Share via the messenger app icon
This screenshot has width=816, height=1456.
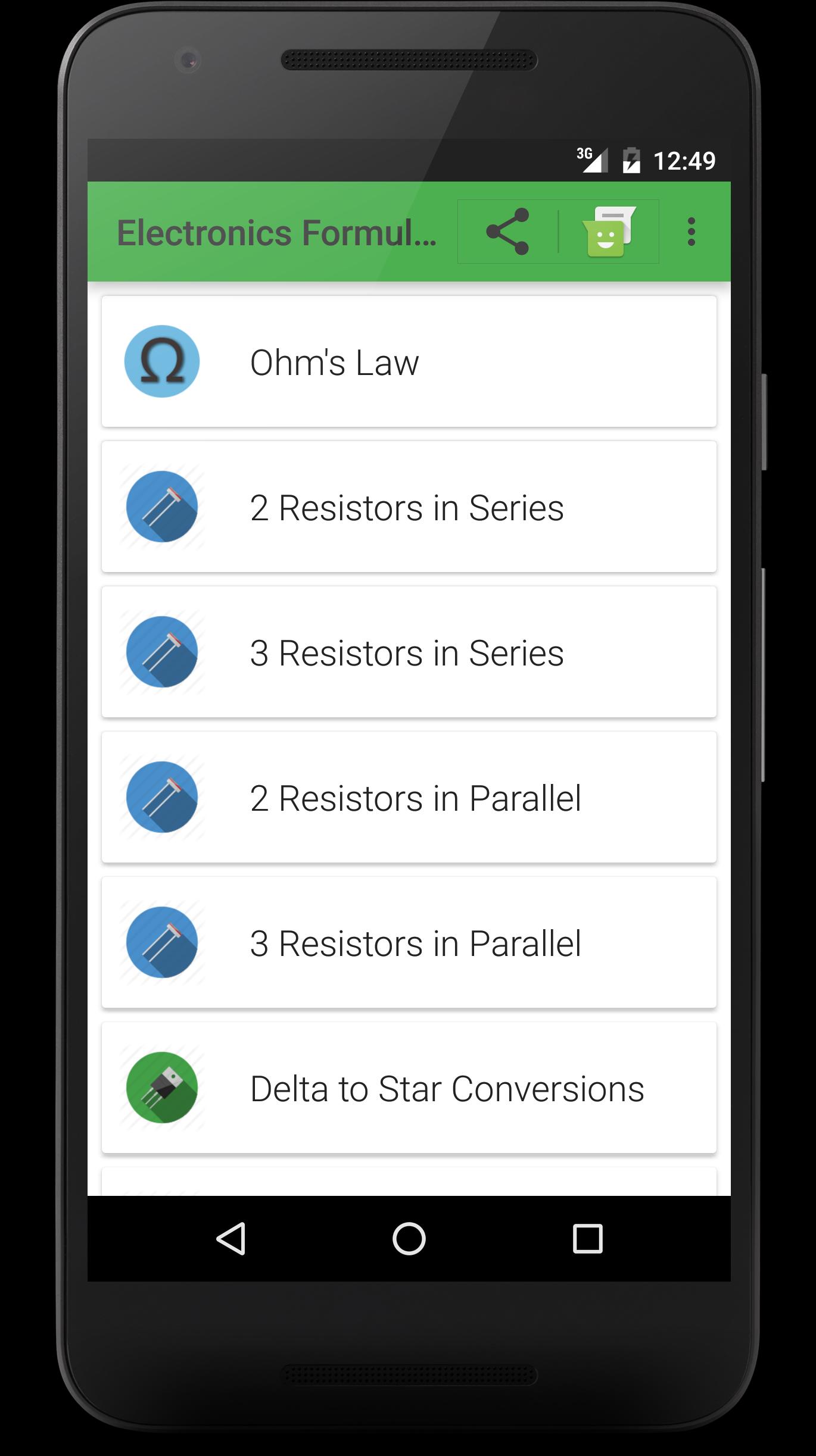609,232
